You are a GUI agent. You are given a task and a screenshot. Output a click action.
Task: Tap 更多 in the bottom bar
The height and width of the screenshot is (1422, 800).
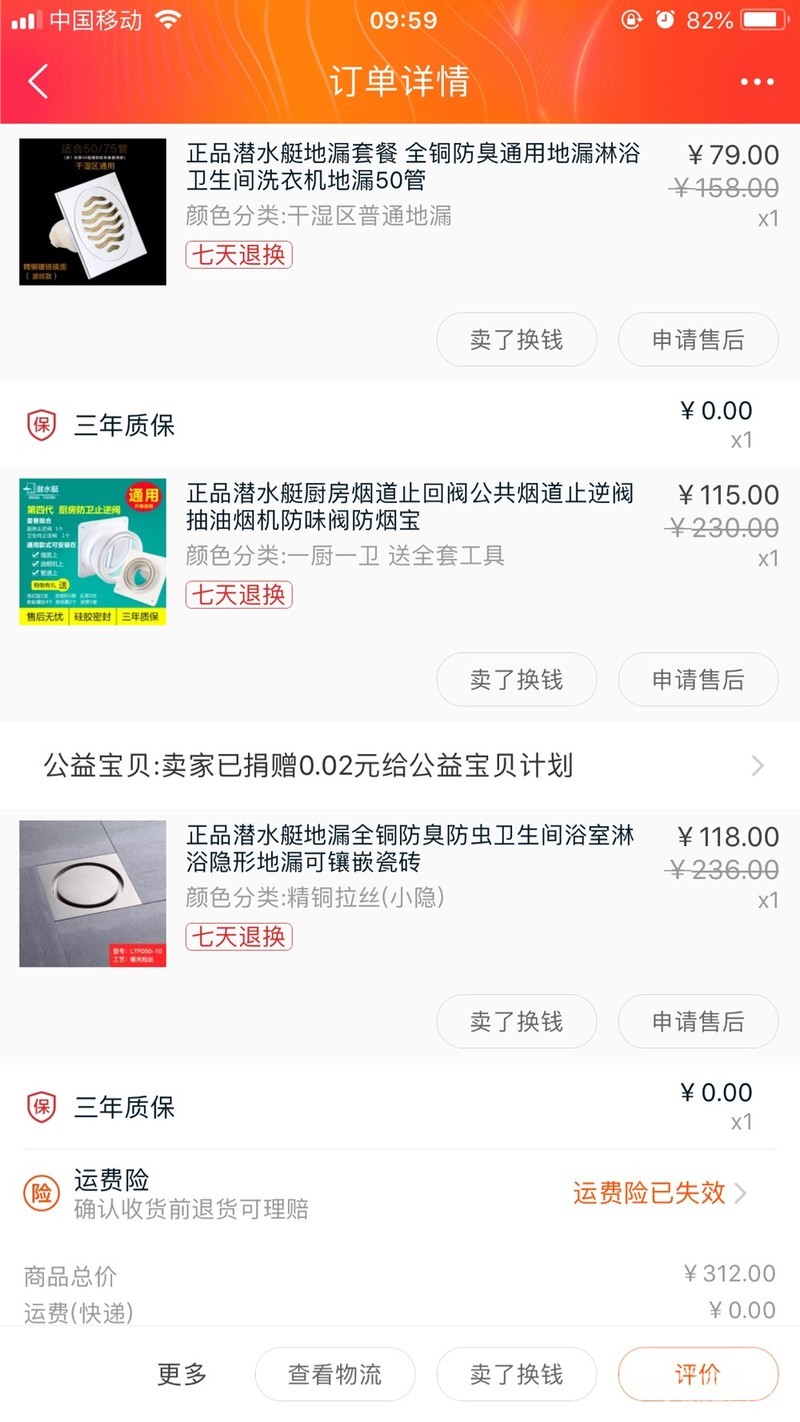[x=182, y=1374]
